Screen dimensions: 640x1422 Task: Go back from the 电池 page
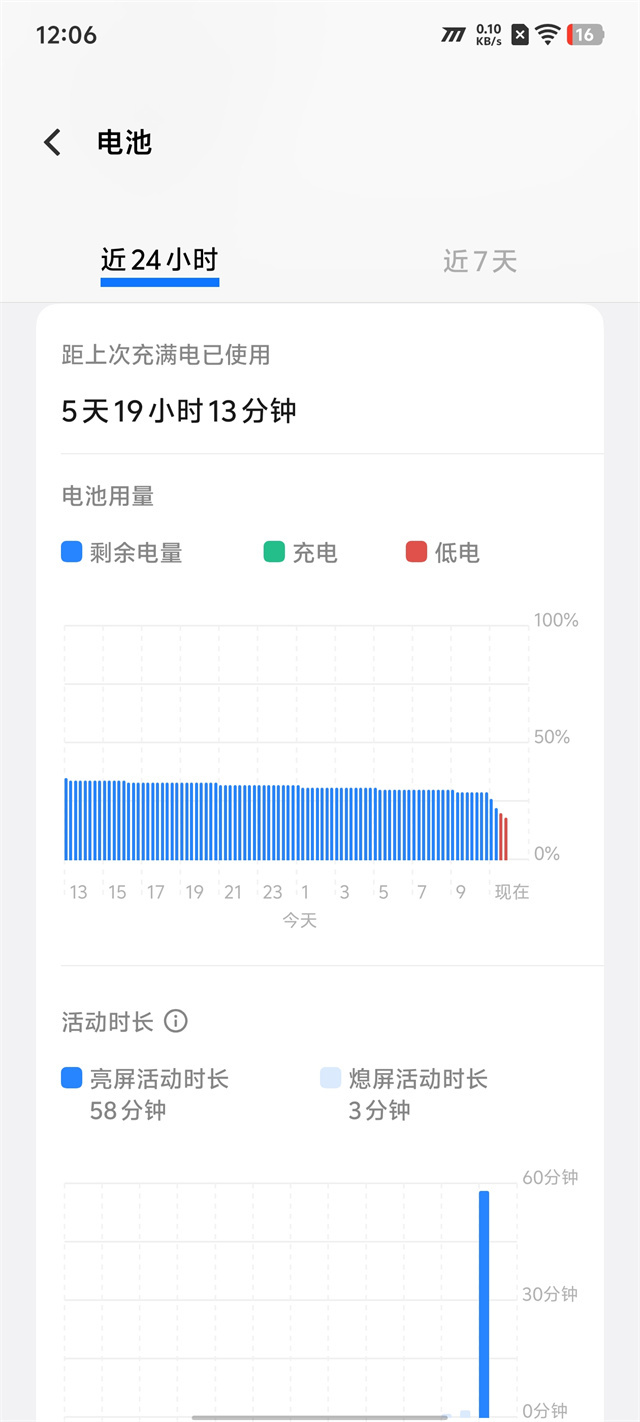pos(53,143)
